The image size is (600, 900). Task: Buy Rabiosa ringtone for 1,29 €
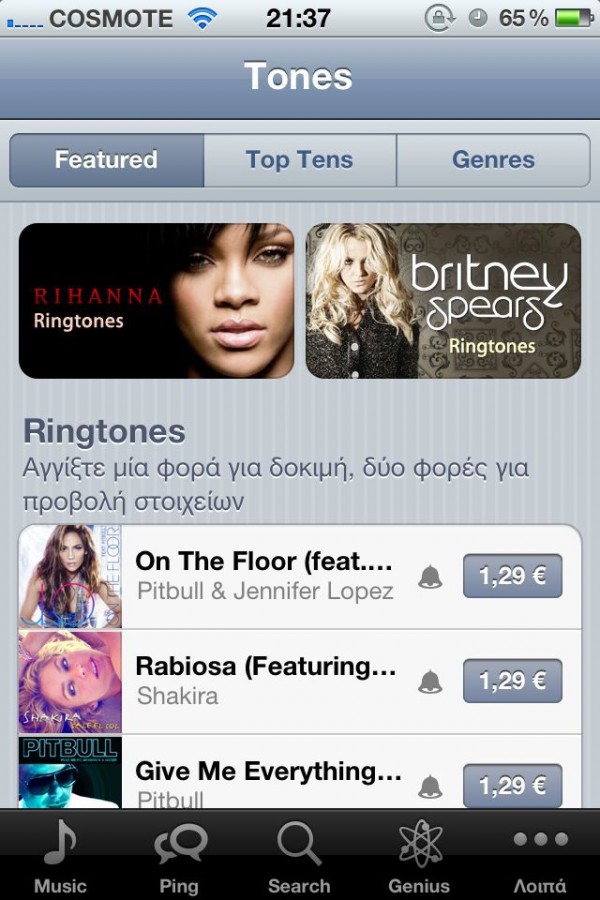tap(512, 681)
